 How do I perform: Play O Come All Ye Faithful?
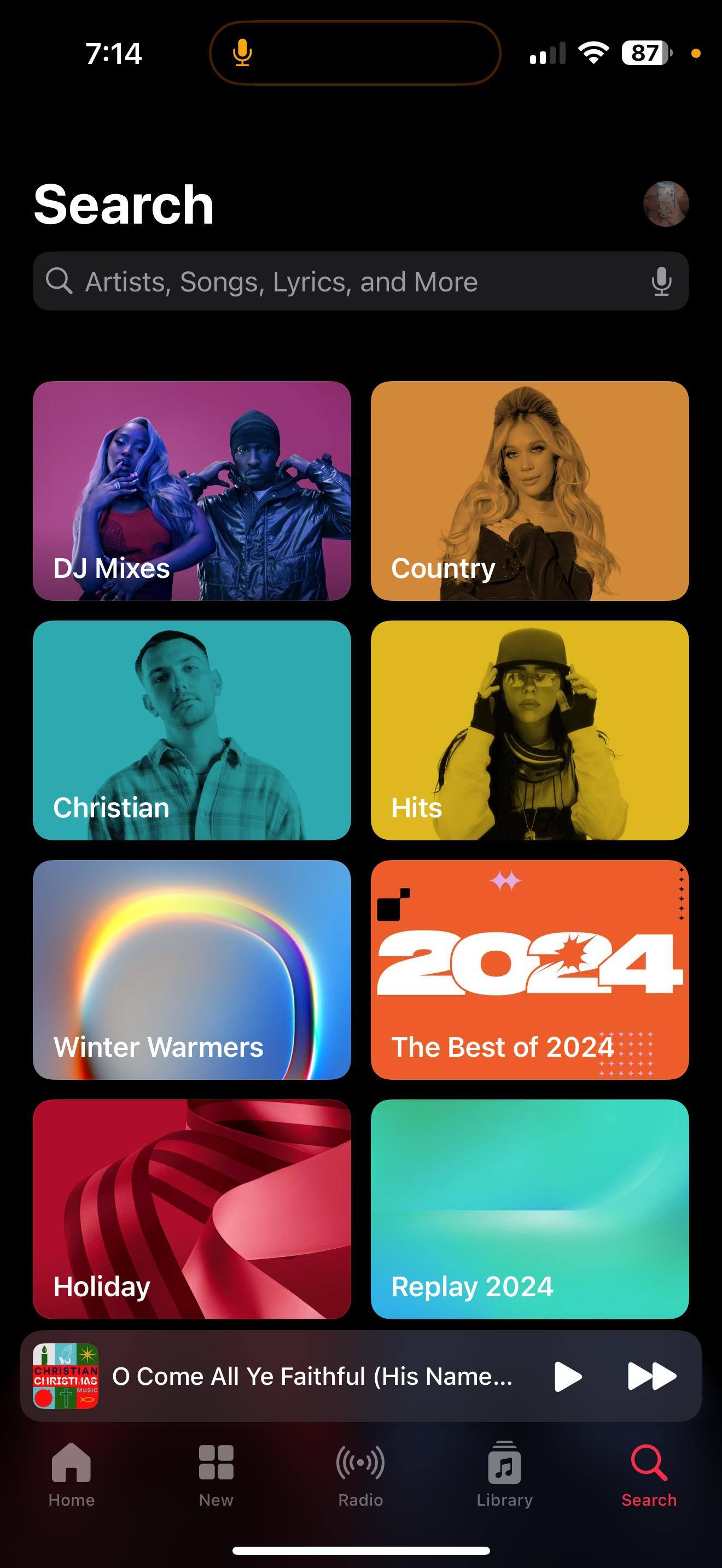[567, 1376]
